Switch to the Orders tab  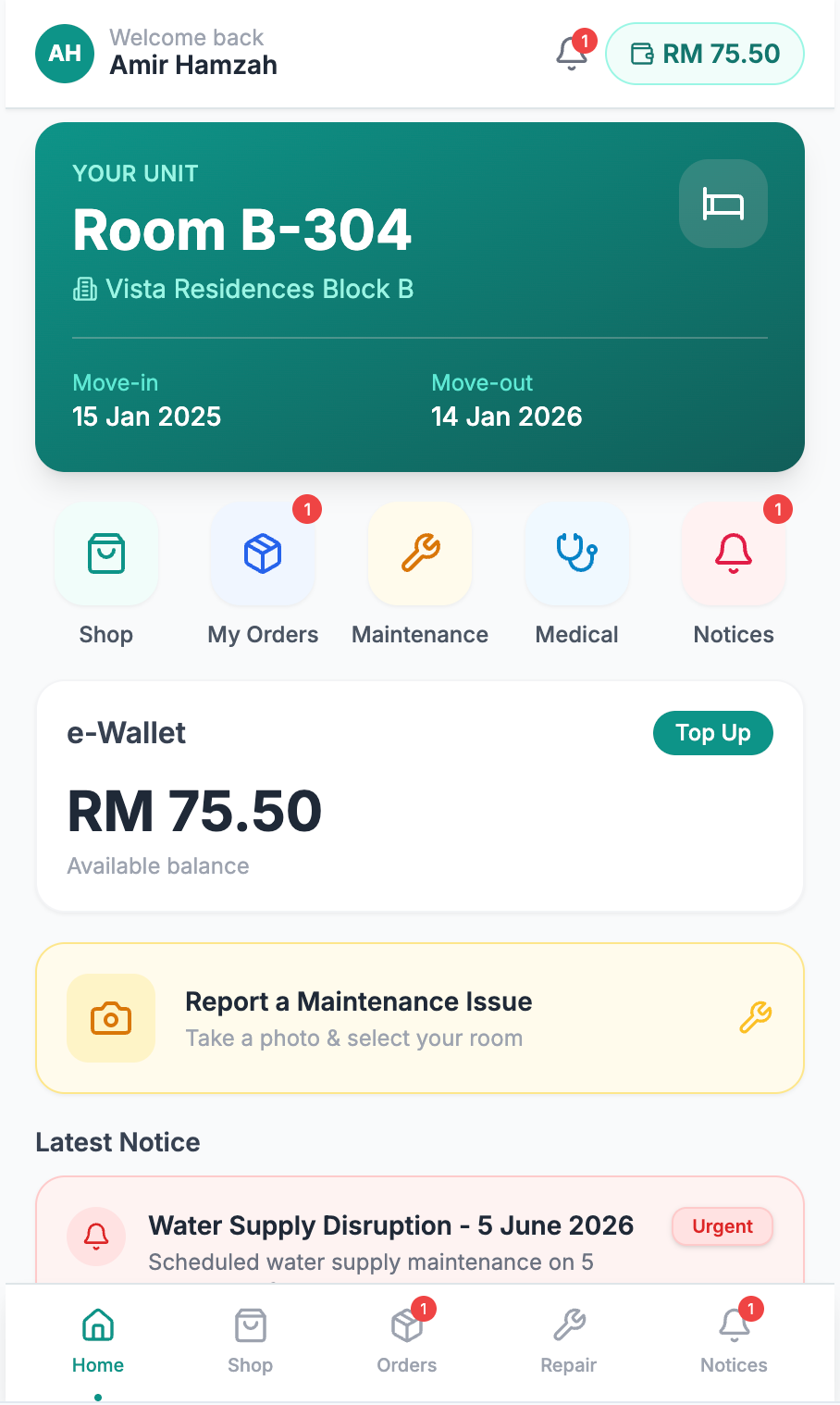[x=407, y=1340]
